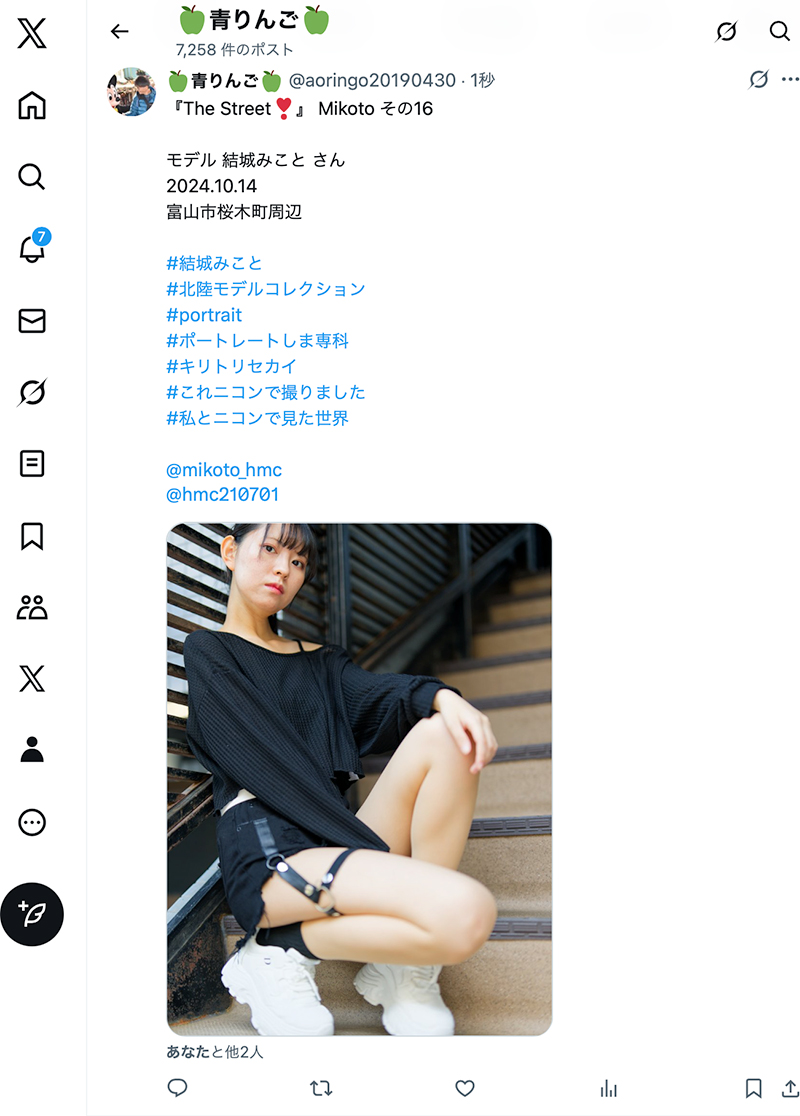Screen dimensions: 800x1116
Task: Go back using the arrow icon
Action: pos(120,31)
